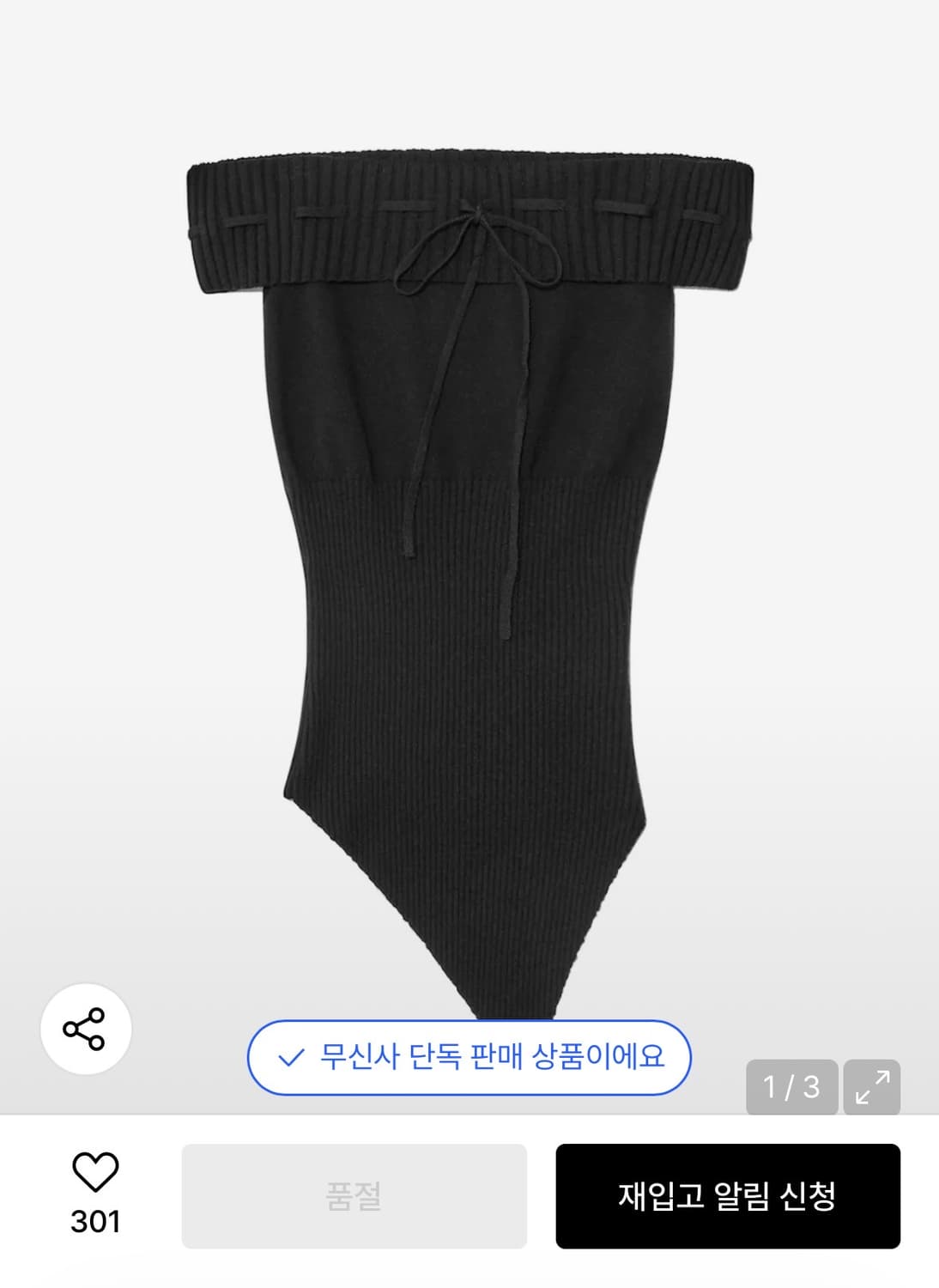This screenshot has height=1288, width=939.
Task: Click the blue Musinsa exclusive item pill
Action: click(470, 1059)
